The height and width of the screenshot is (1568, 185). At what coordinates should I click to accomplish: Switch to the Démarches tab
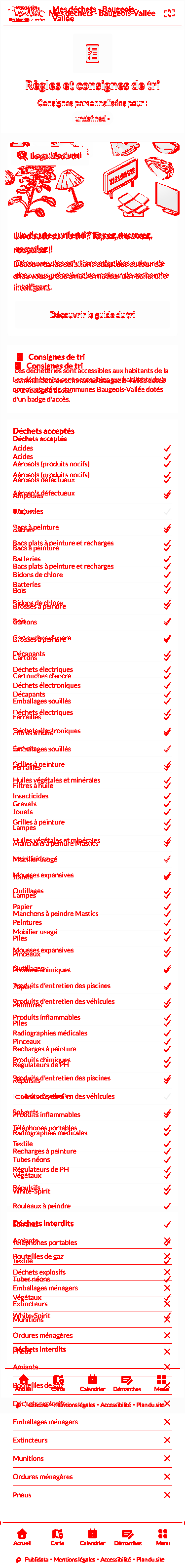pos(127,1537)
